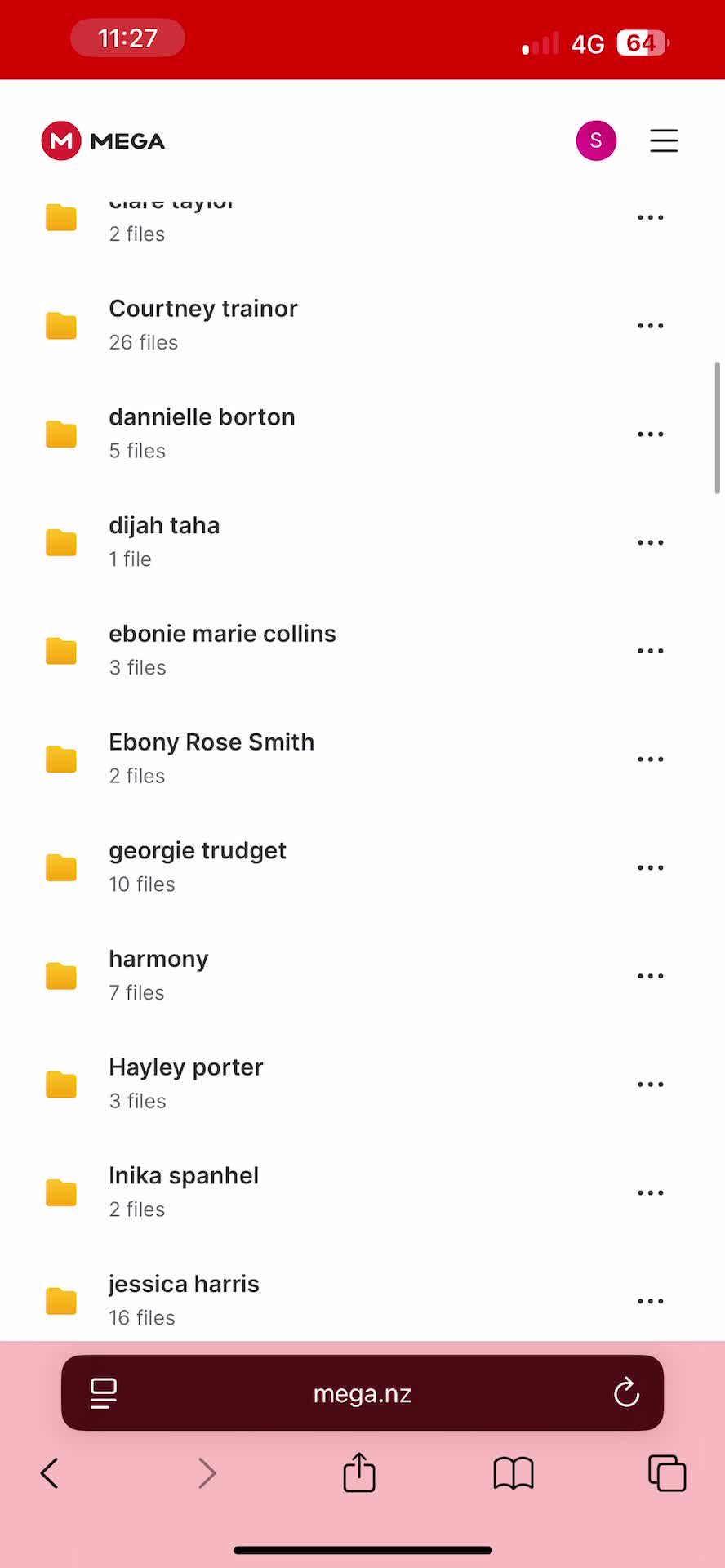
Task: Open the hamburger menu
Action: pos(664,140)
